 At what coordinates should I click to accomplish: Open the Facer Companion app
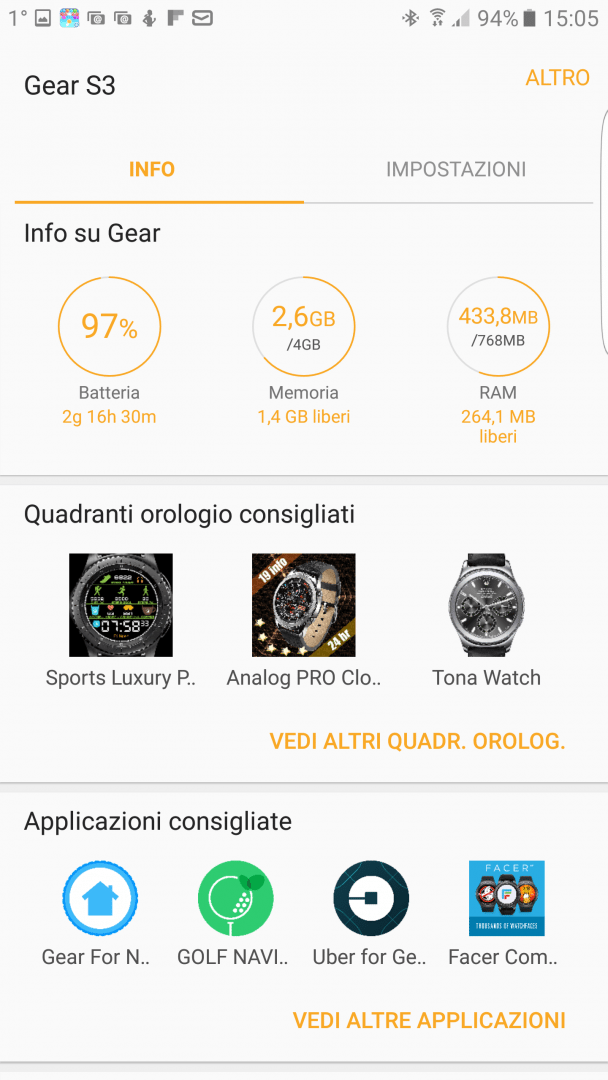point(506,899)
